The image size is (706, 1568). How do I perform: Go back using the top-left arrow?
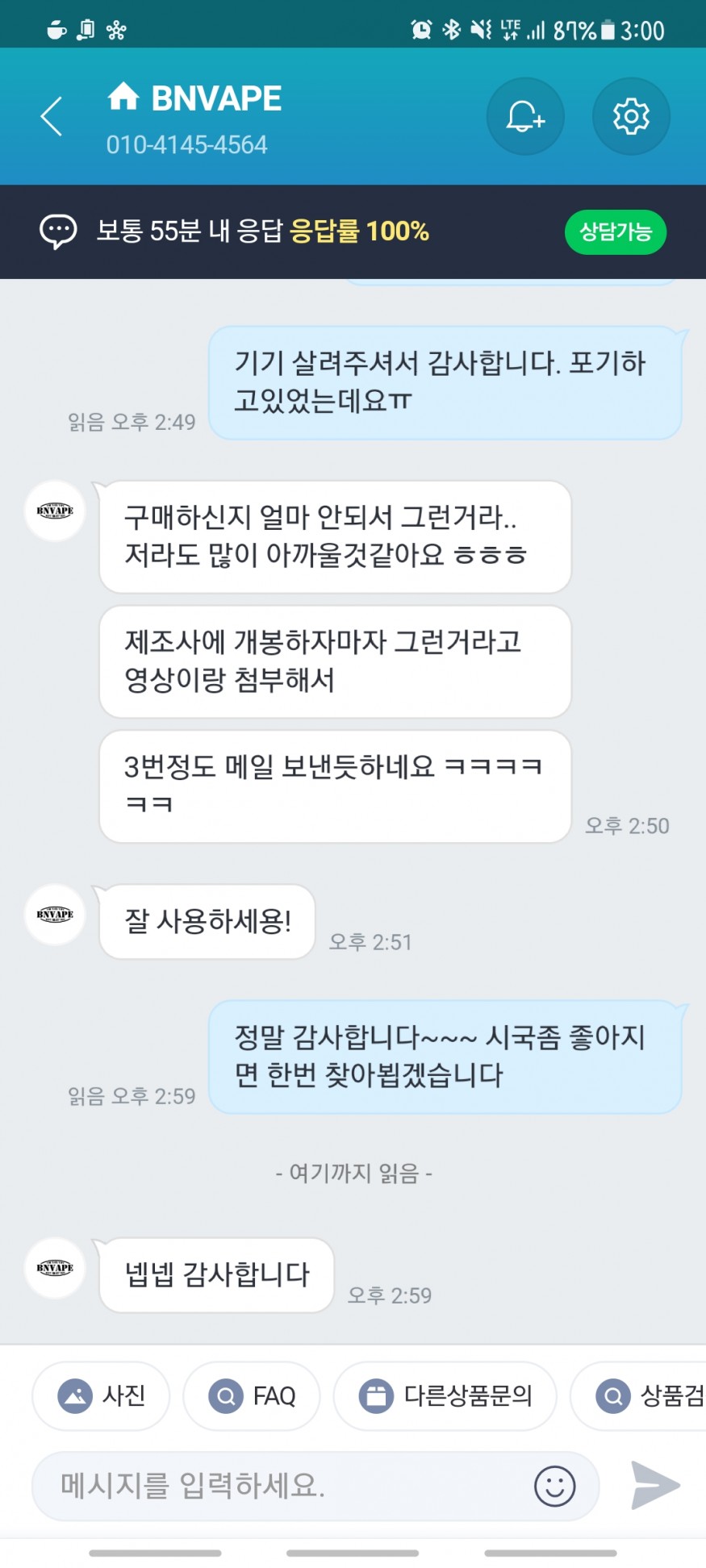point(52,116)
